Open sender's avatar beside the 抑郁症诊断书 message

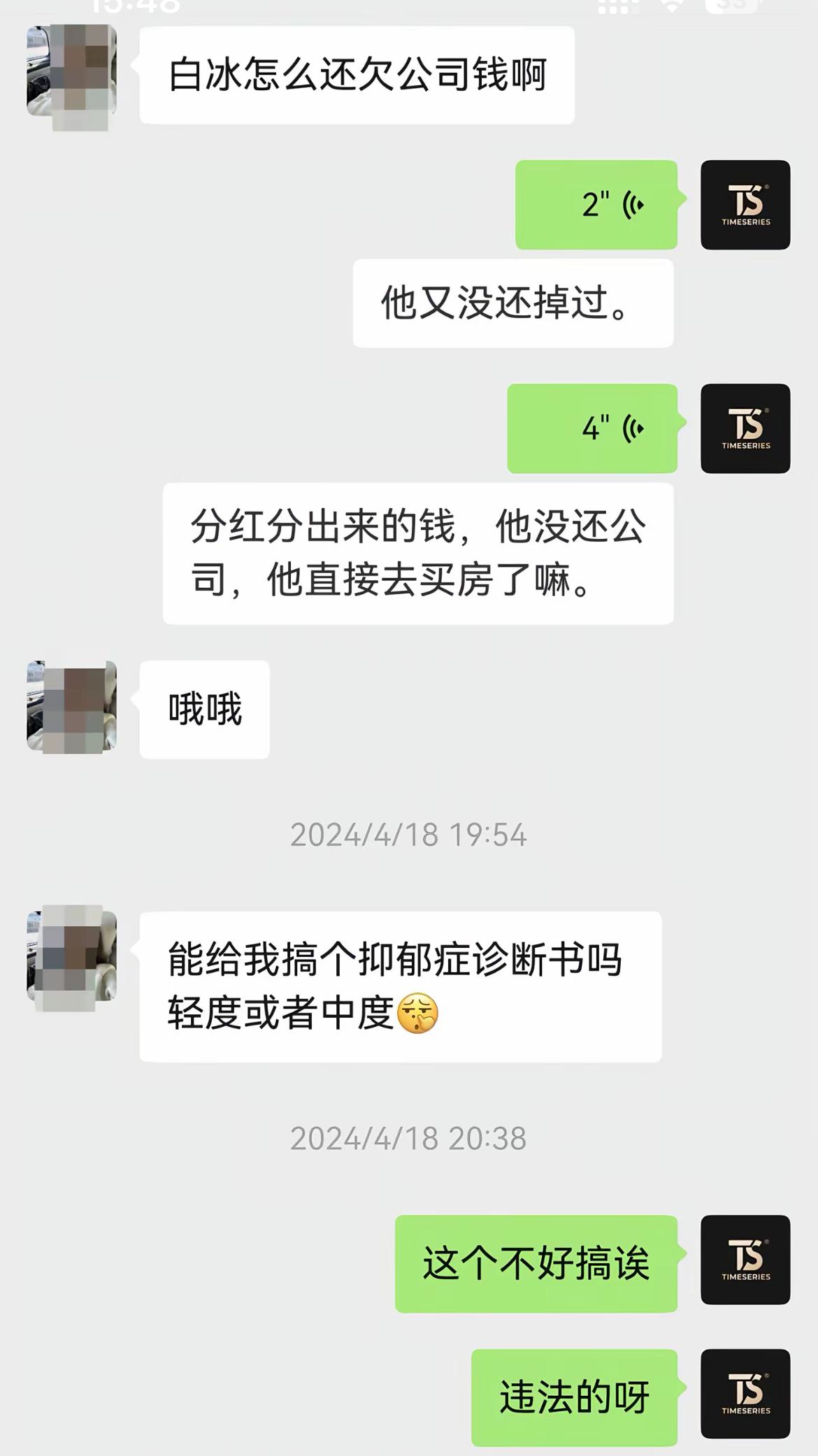71,958
